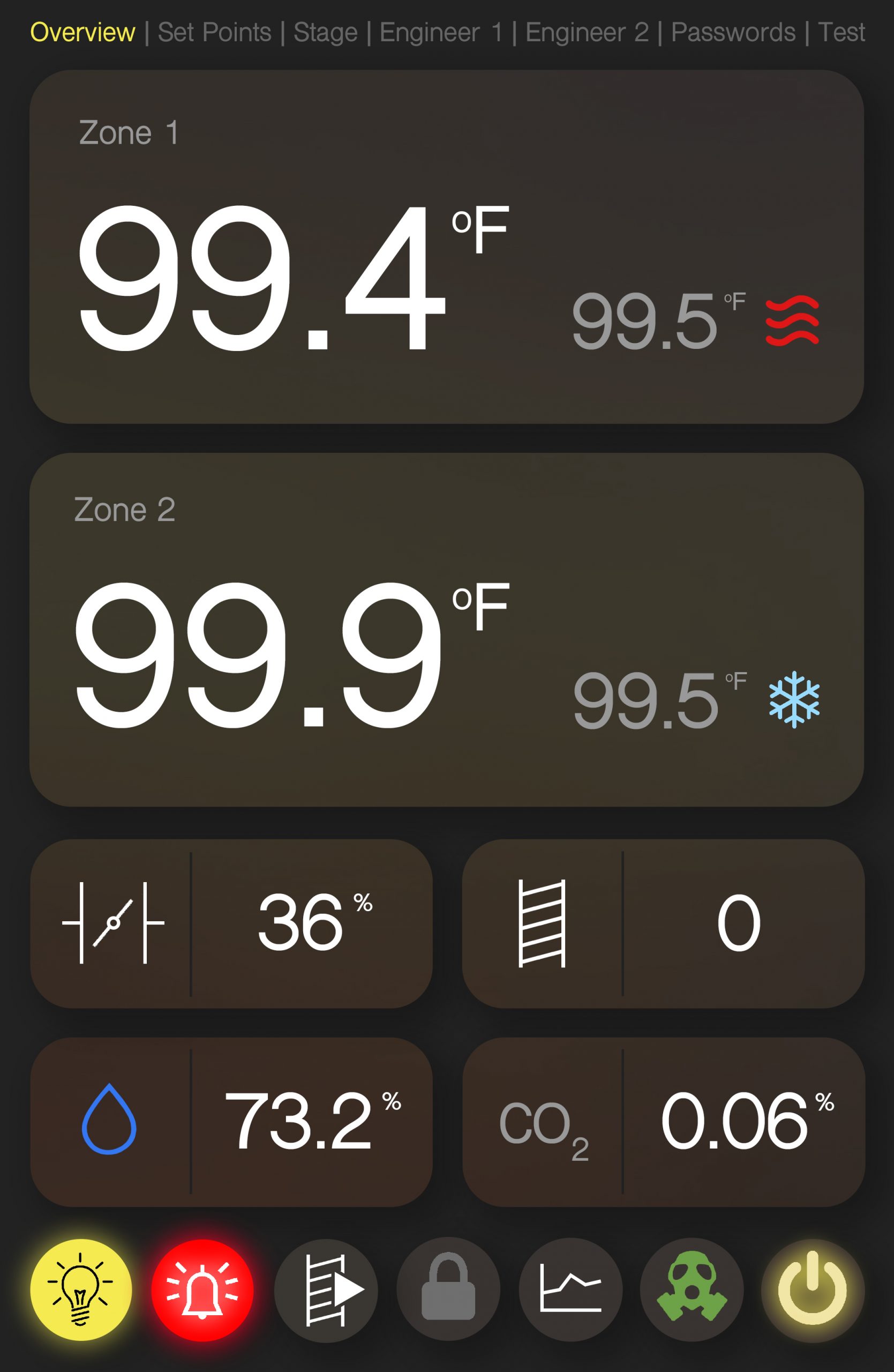Open the Zone 2 temperature card
894x1372 pixels.
coord(446,630)
